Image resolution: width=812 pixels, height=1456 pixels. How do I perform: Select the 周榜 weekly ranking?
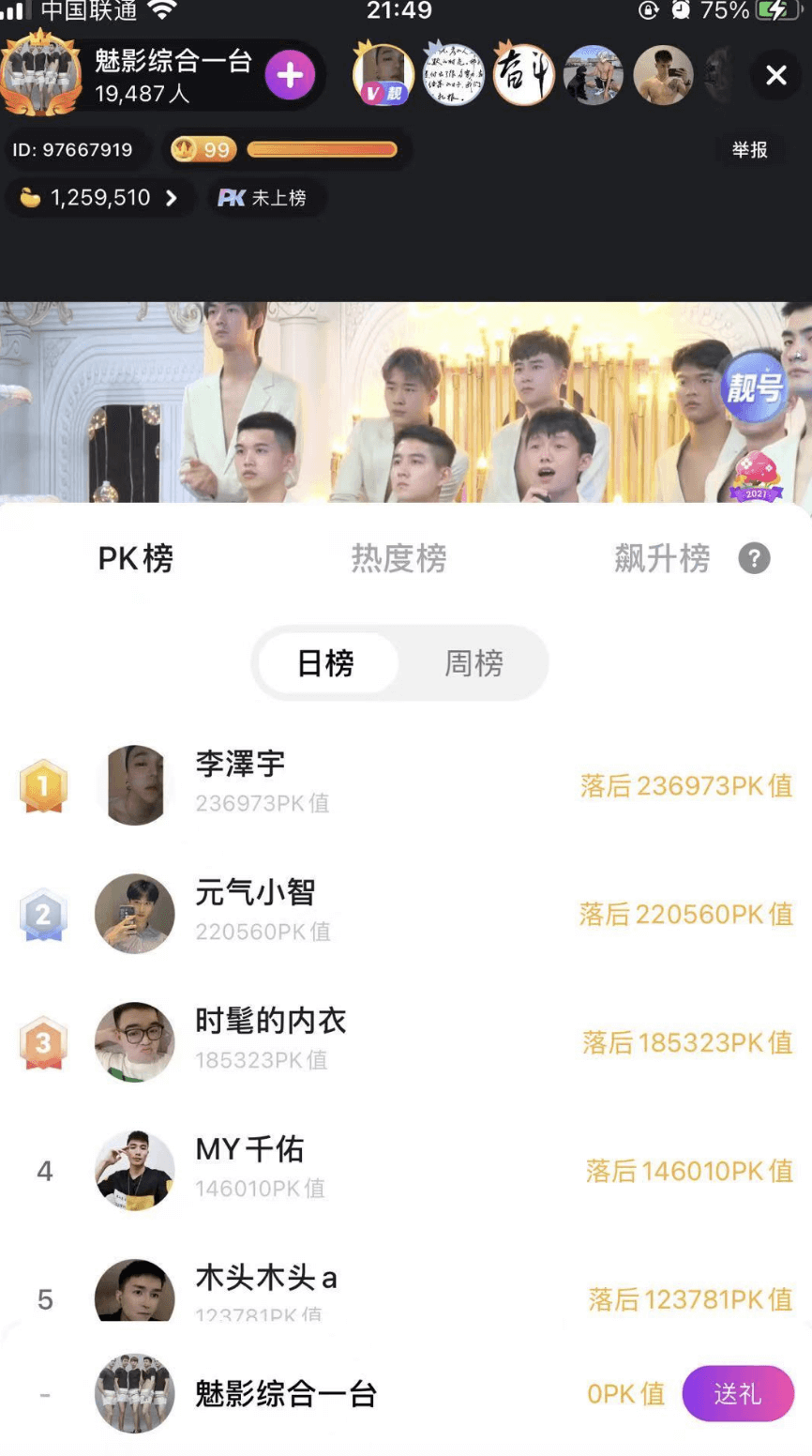[x=474, y=663]
